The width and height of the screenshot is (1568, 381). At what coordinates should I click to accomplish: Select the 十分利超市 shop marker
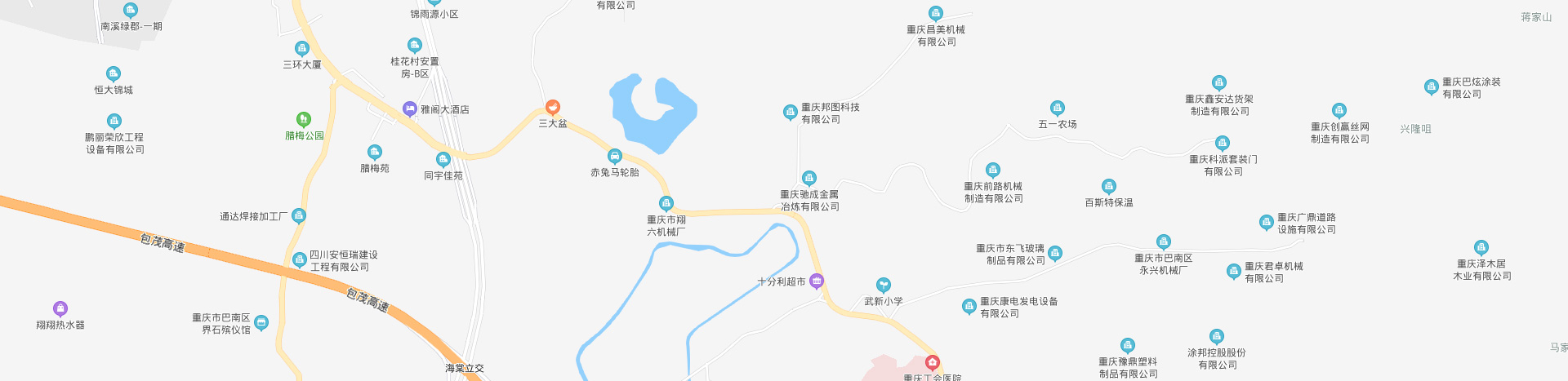[x=817, y=281]
